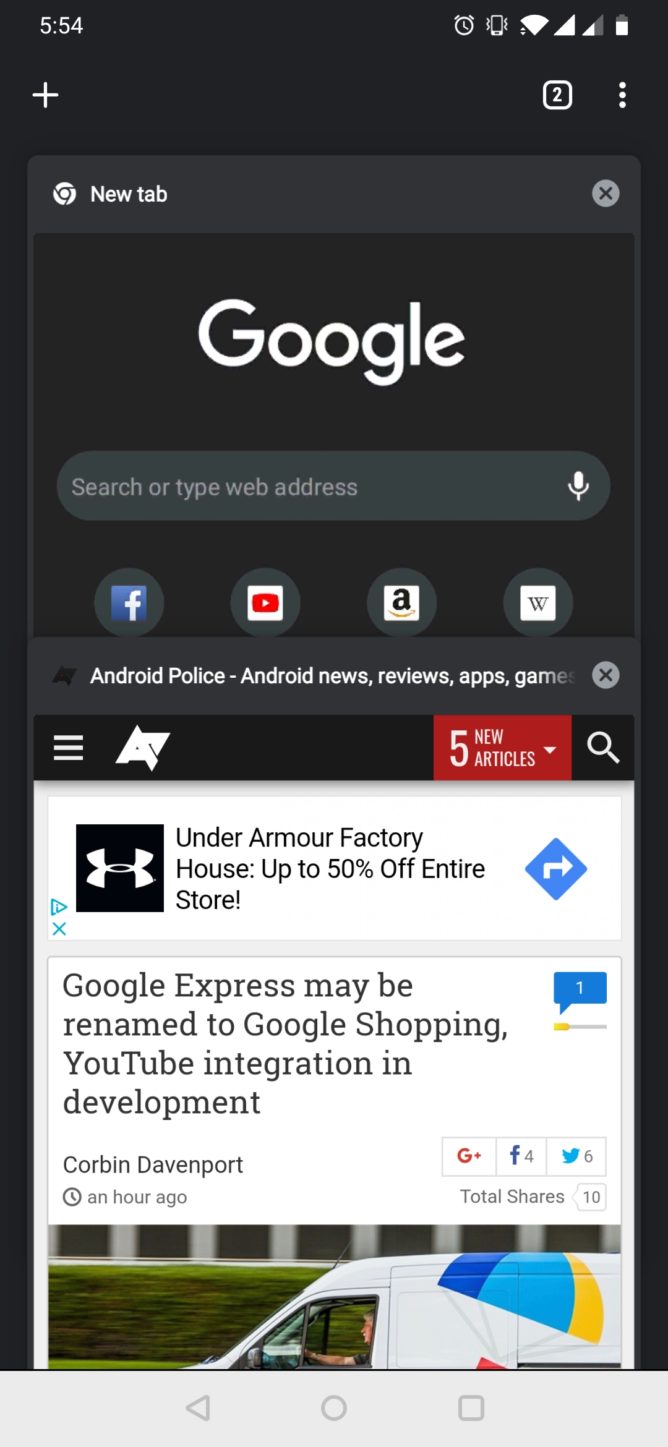Open a new tab with the plus icon

pyautogui.click(x=46, y=95)
